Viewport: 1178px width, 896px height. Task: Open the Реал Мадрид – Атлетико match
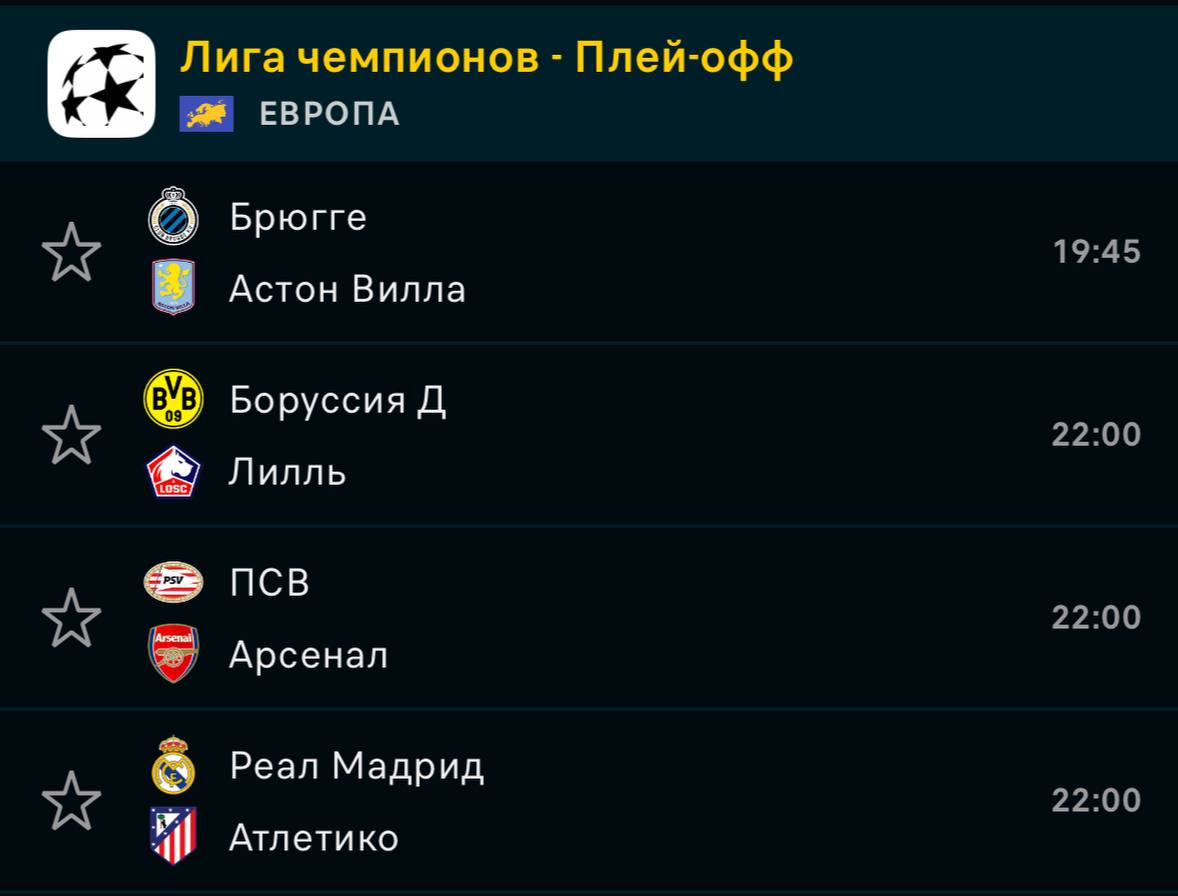600,802
